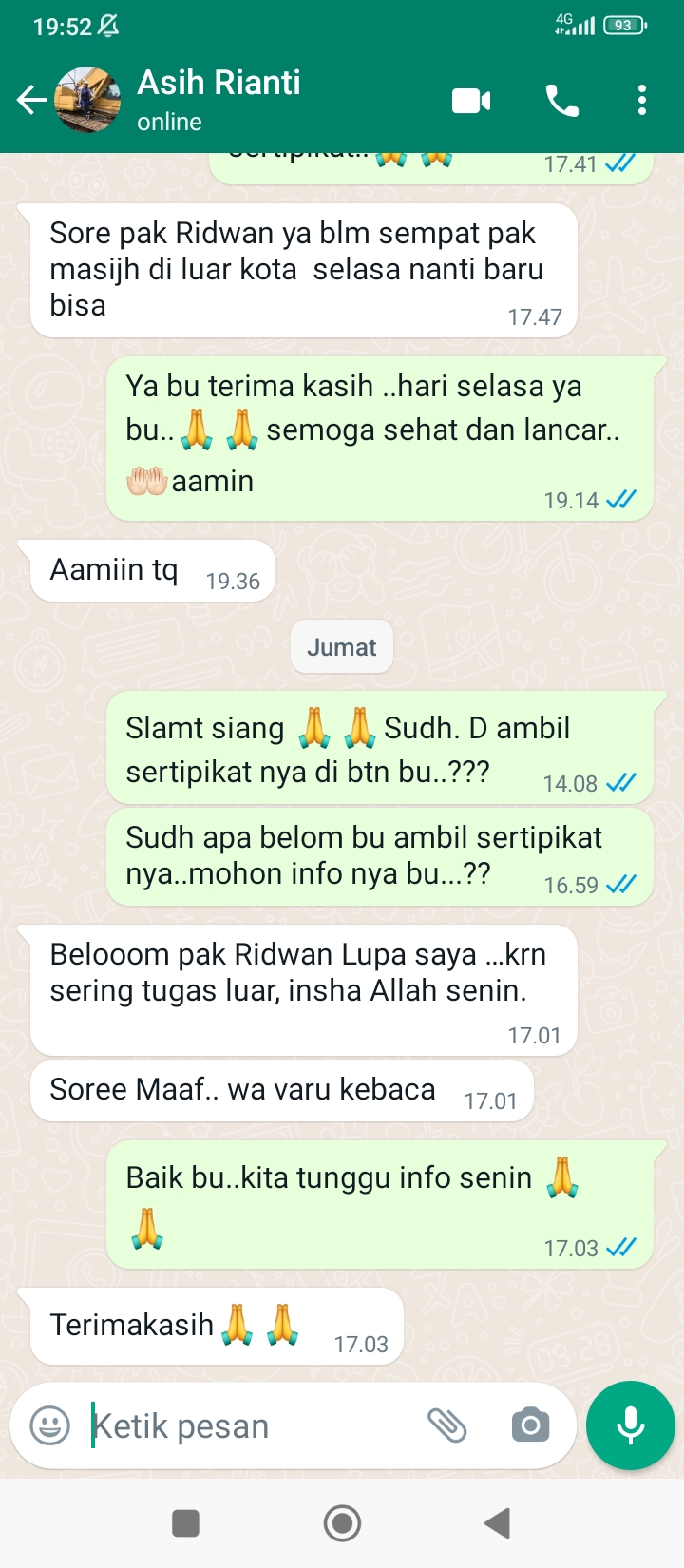Tap the system home button
This screenshot has width=684, height=1568.
coord(342,1523)
